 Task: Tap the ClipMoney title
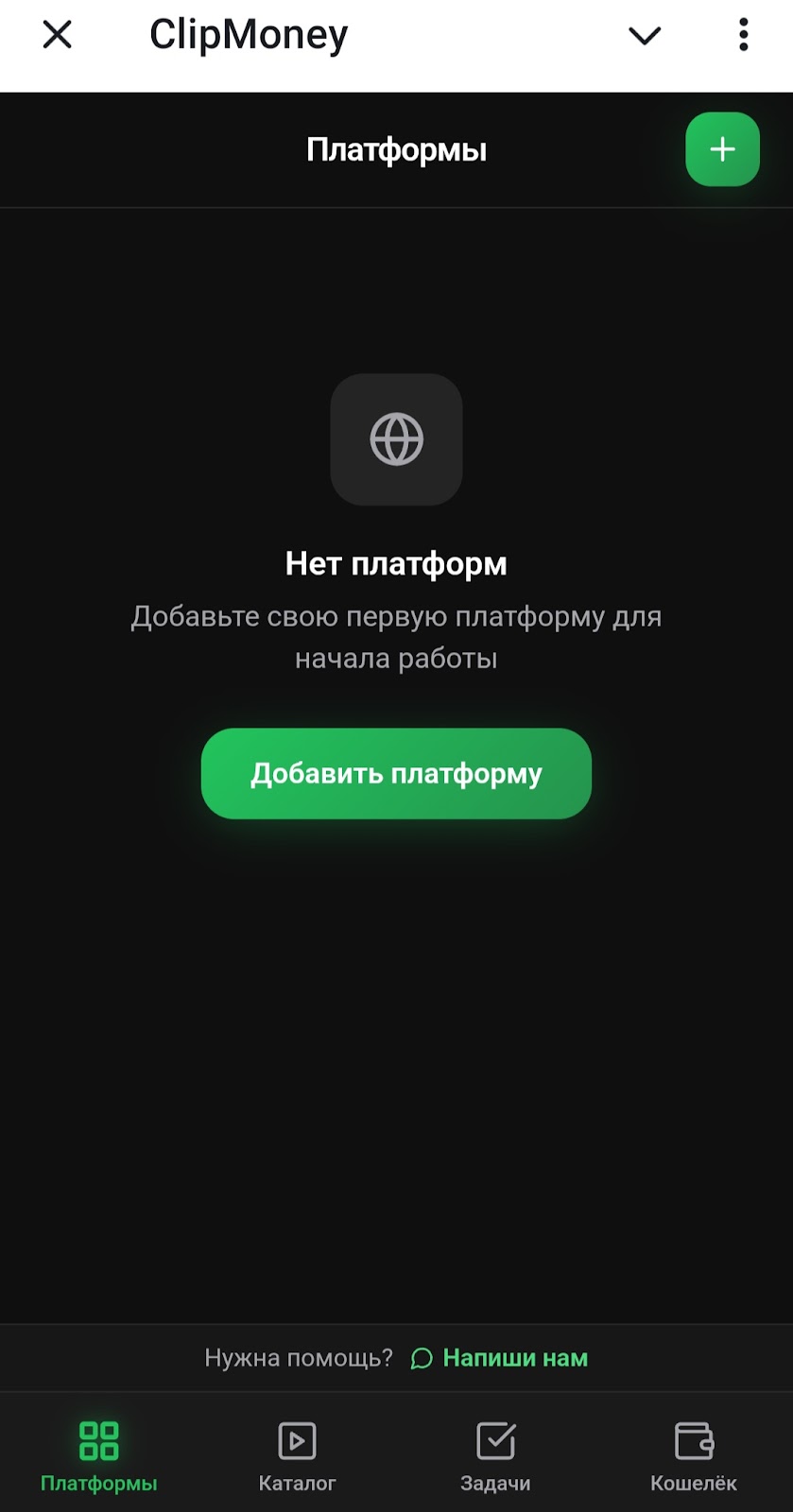click(250, 34)
